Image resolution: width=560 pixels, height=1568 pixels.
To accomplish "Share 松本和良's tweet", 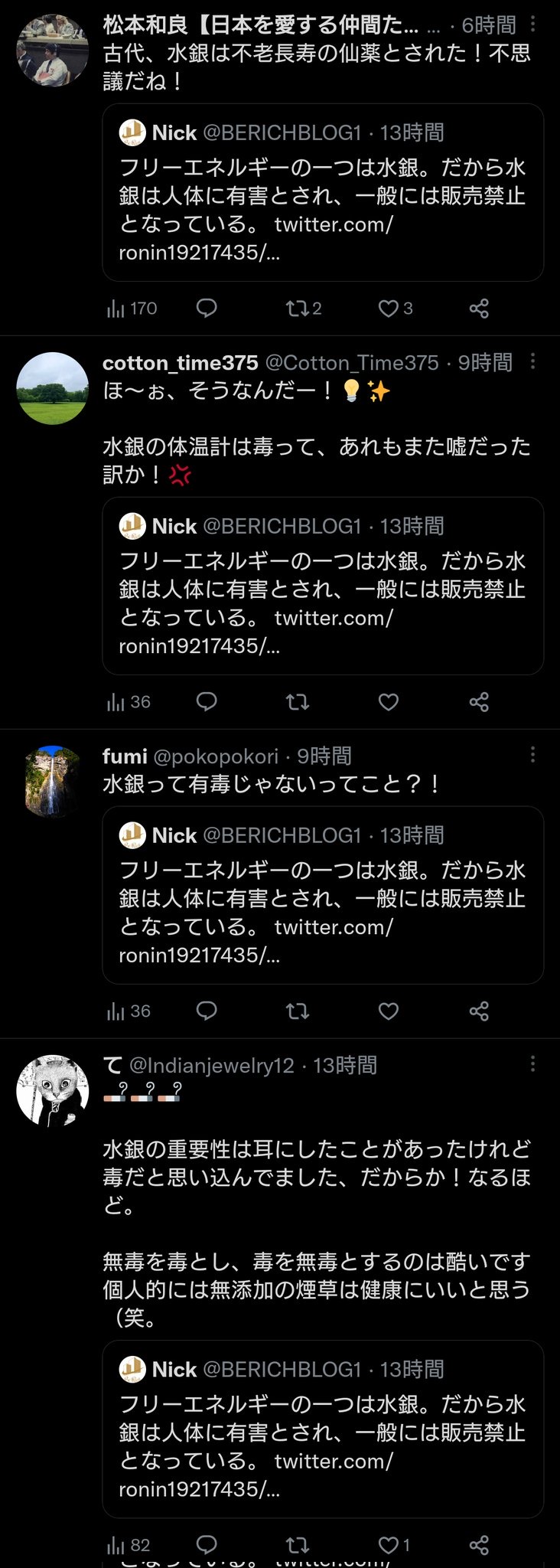I will (x=479, y=309).
